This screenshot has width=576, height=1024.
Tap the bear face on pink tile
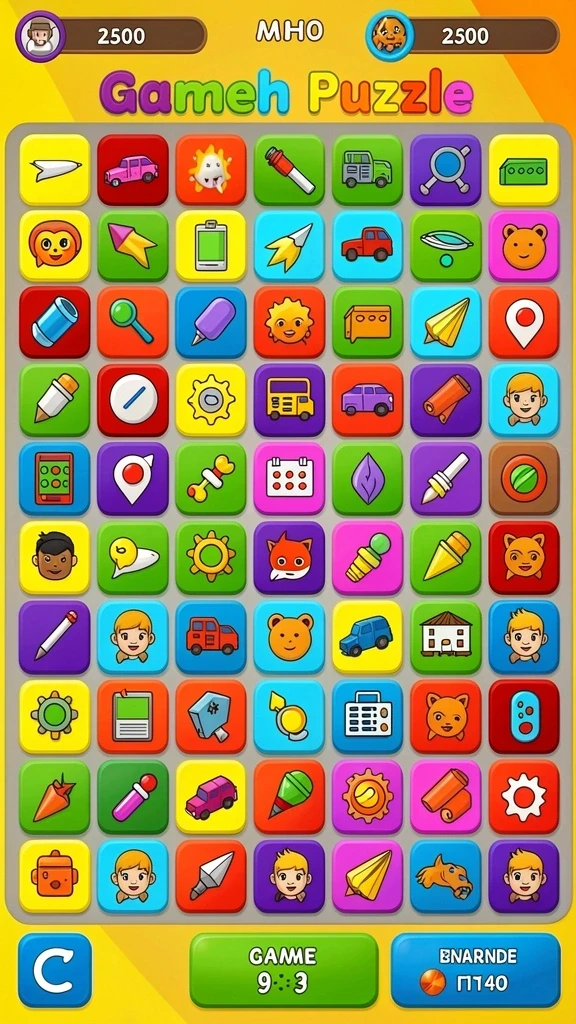[524, 246]
